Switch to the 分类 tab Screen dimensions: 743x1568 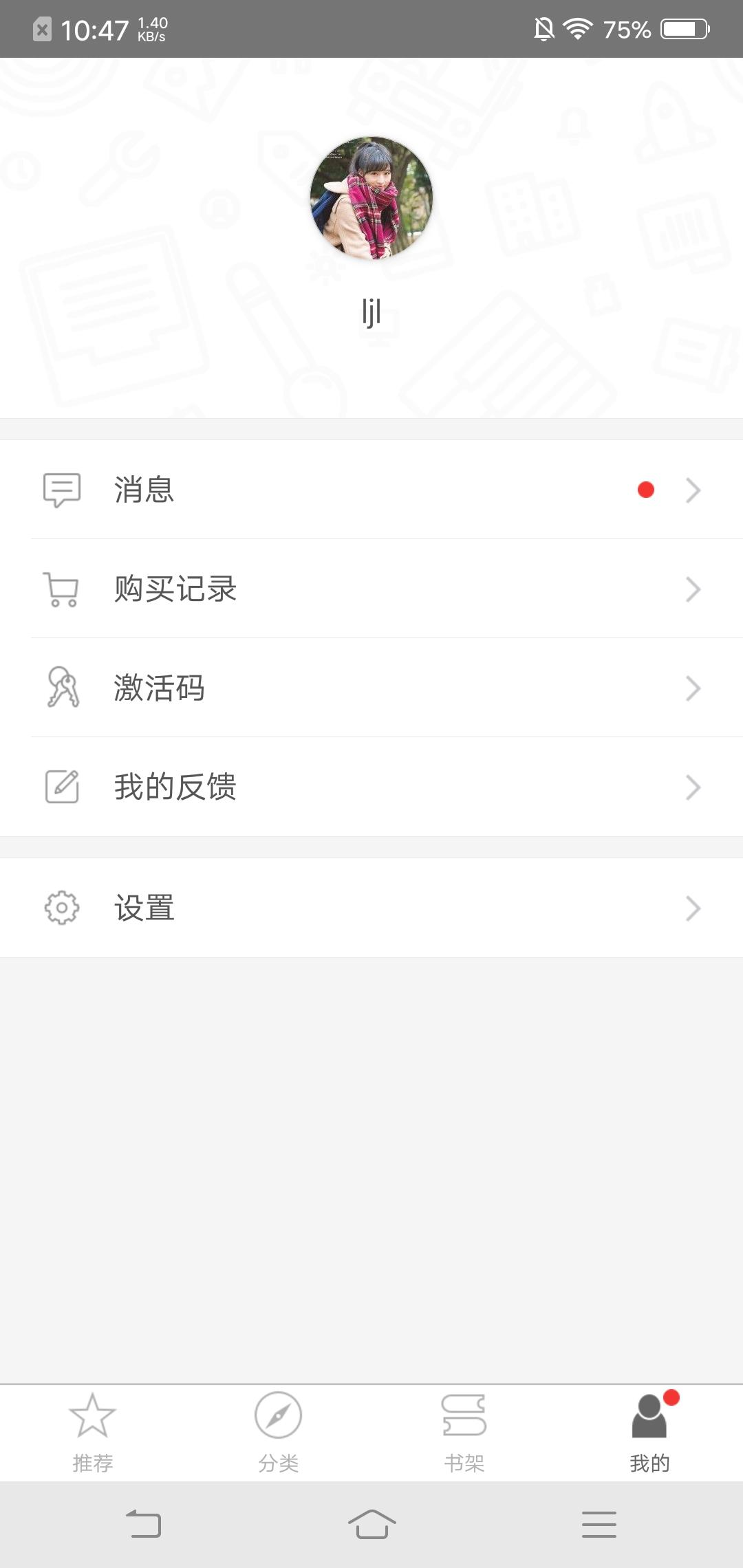pos(279,1432)
